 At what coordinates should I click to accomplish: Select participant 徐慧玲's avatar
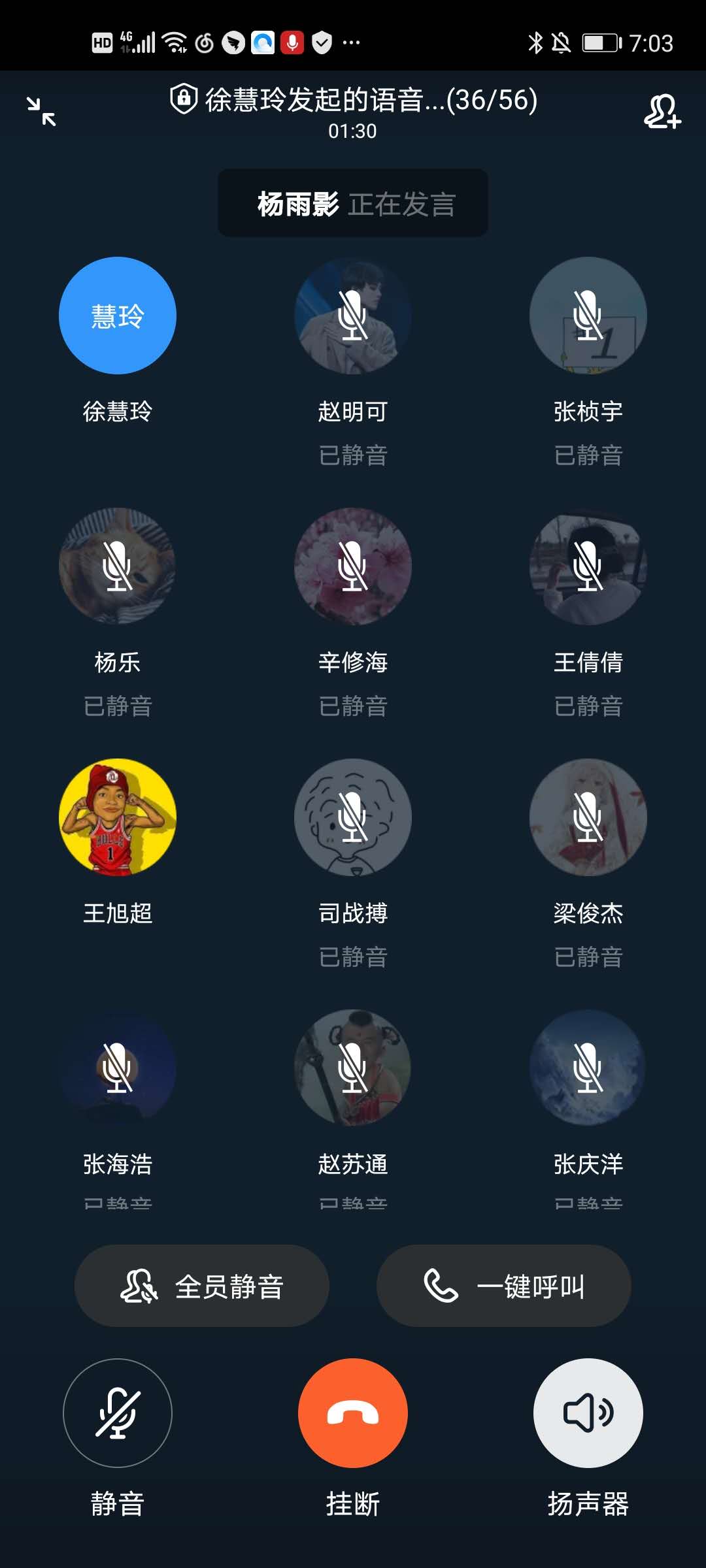118,316
